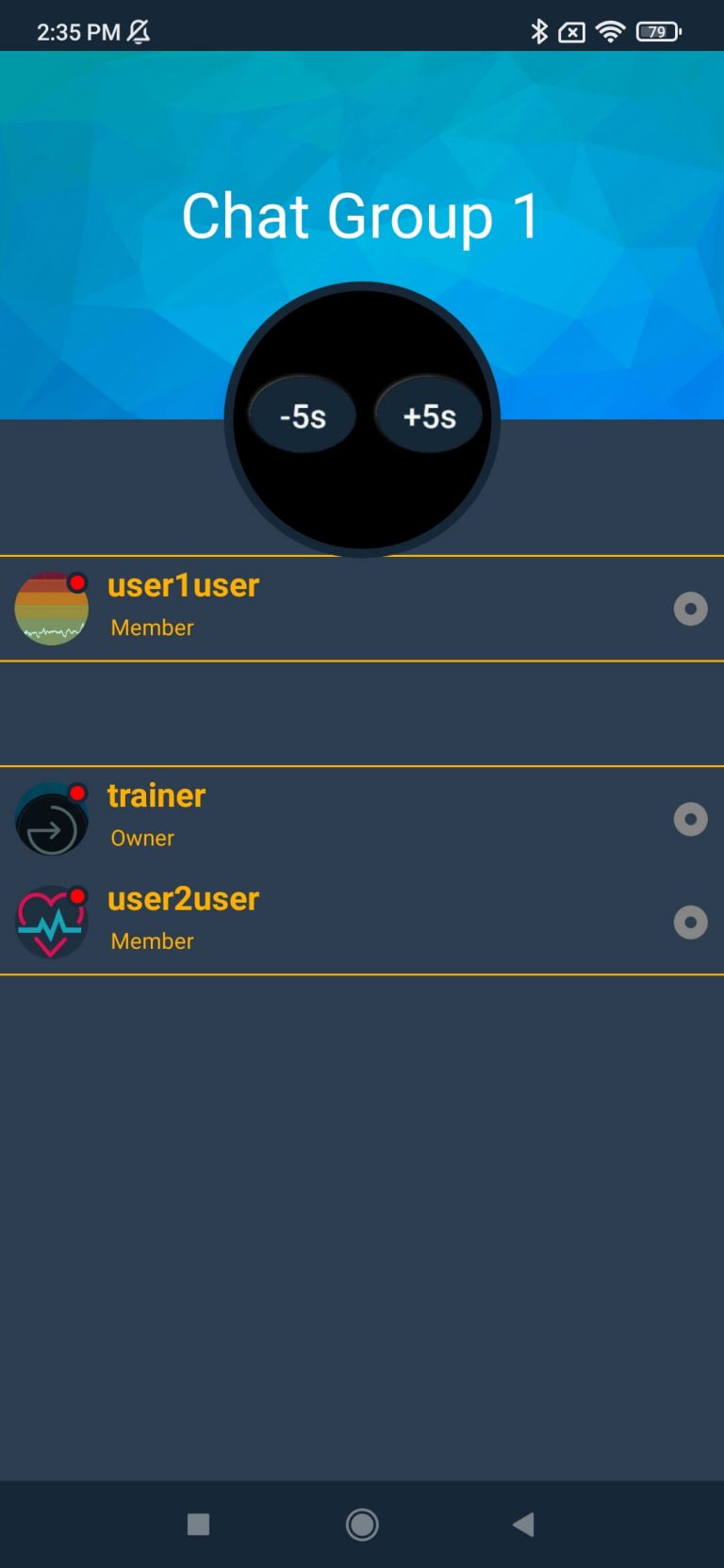Open user1user member row
Image resolution: width=724 pixels, height=1568 pixels.
362,608
